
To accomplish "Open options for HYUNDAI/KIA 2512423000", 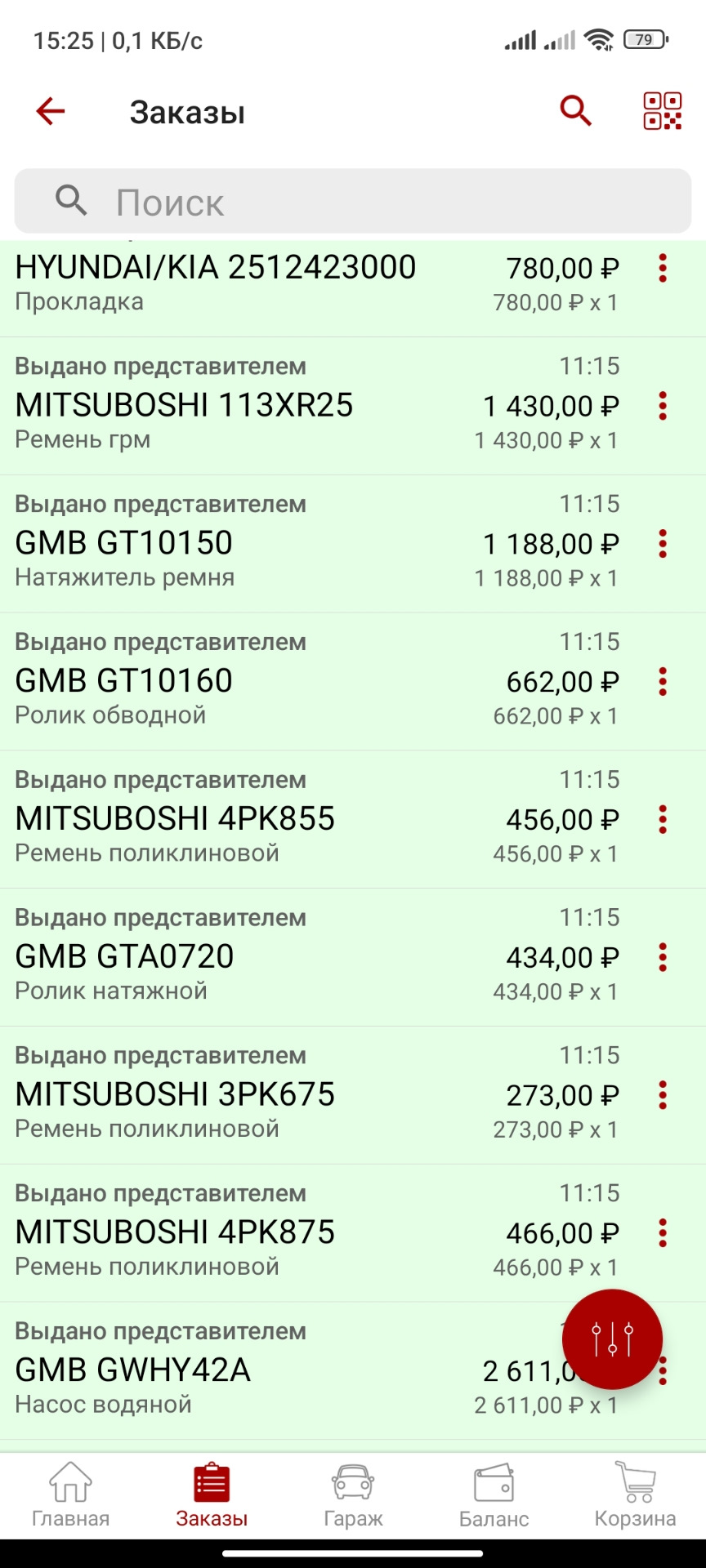I will click(x=663, y=268).
